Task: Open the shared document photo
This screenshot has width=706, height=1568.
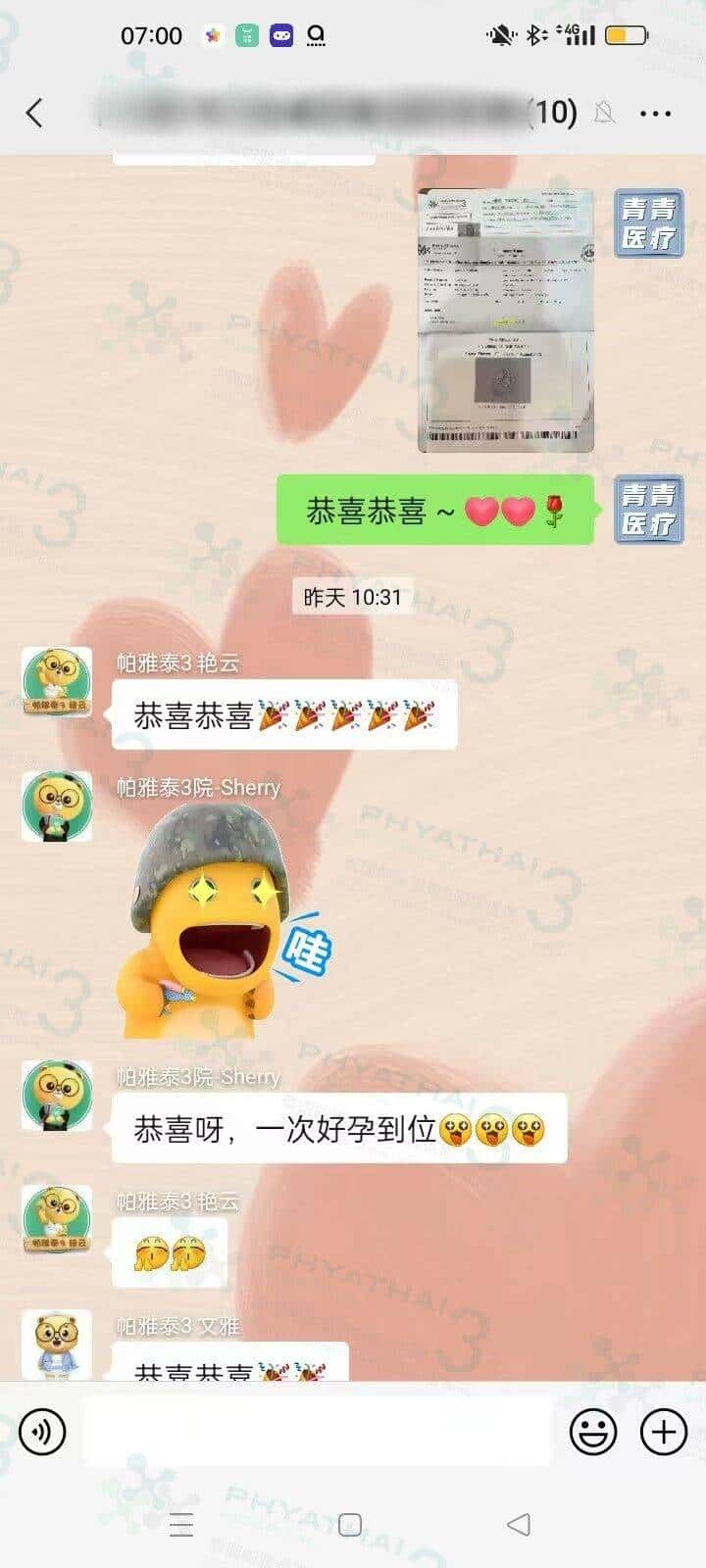Action: [x=505, y=319]
